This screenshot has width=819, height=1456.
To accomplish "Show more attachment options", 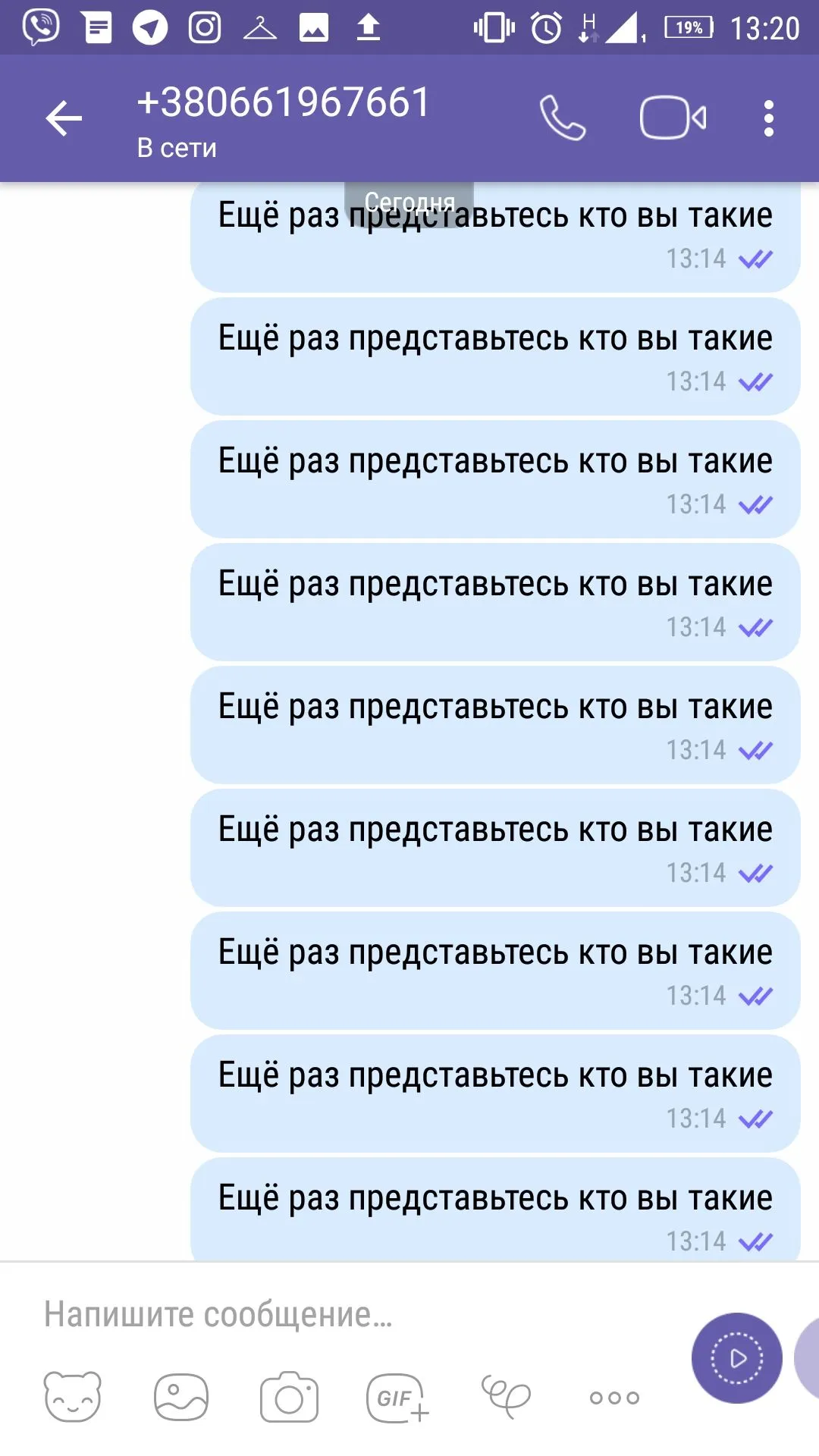I will [614, 1397].
